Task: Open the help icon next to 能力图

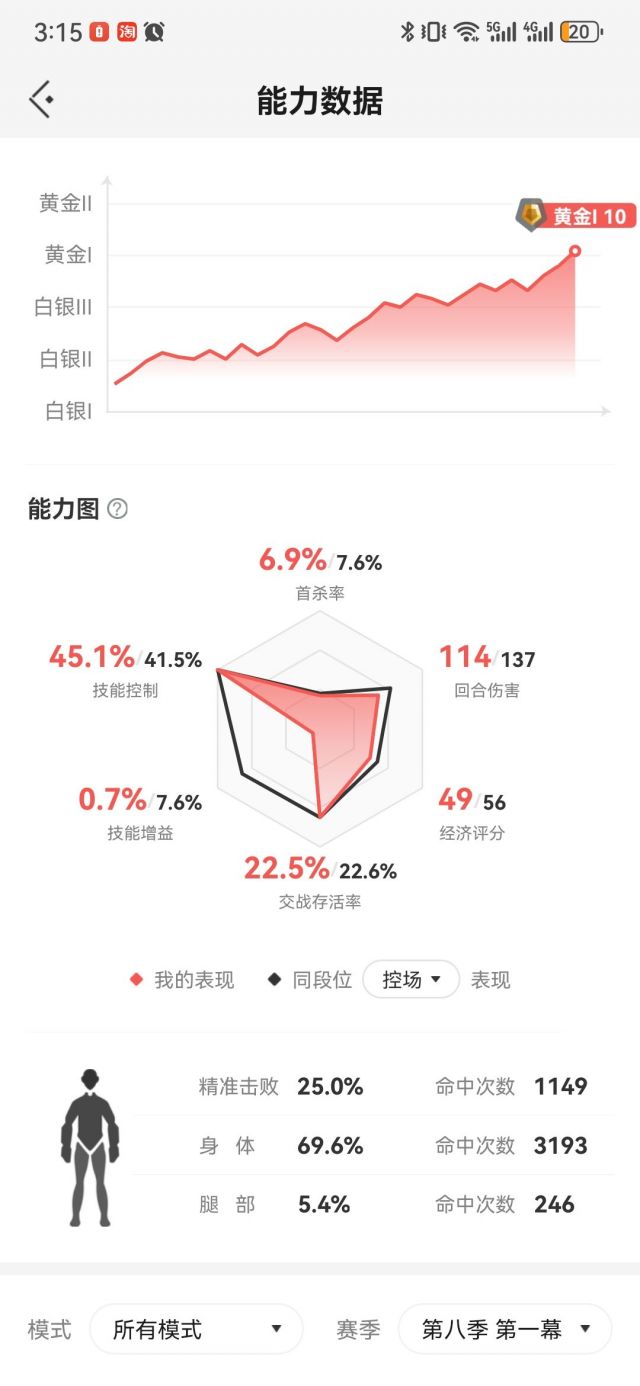Action: point(117,509)
